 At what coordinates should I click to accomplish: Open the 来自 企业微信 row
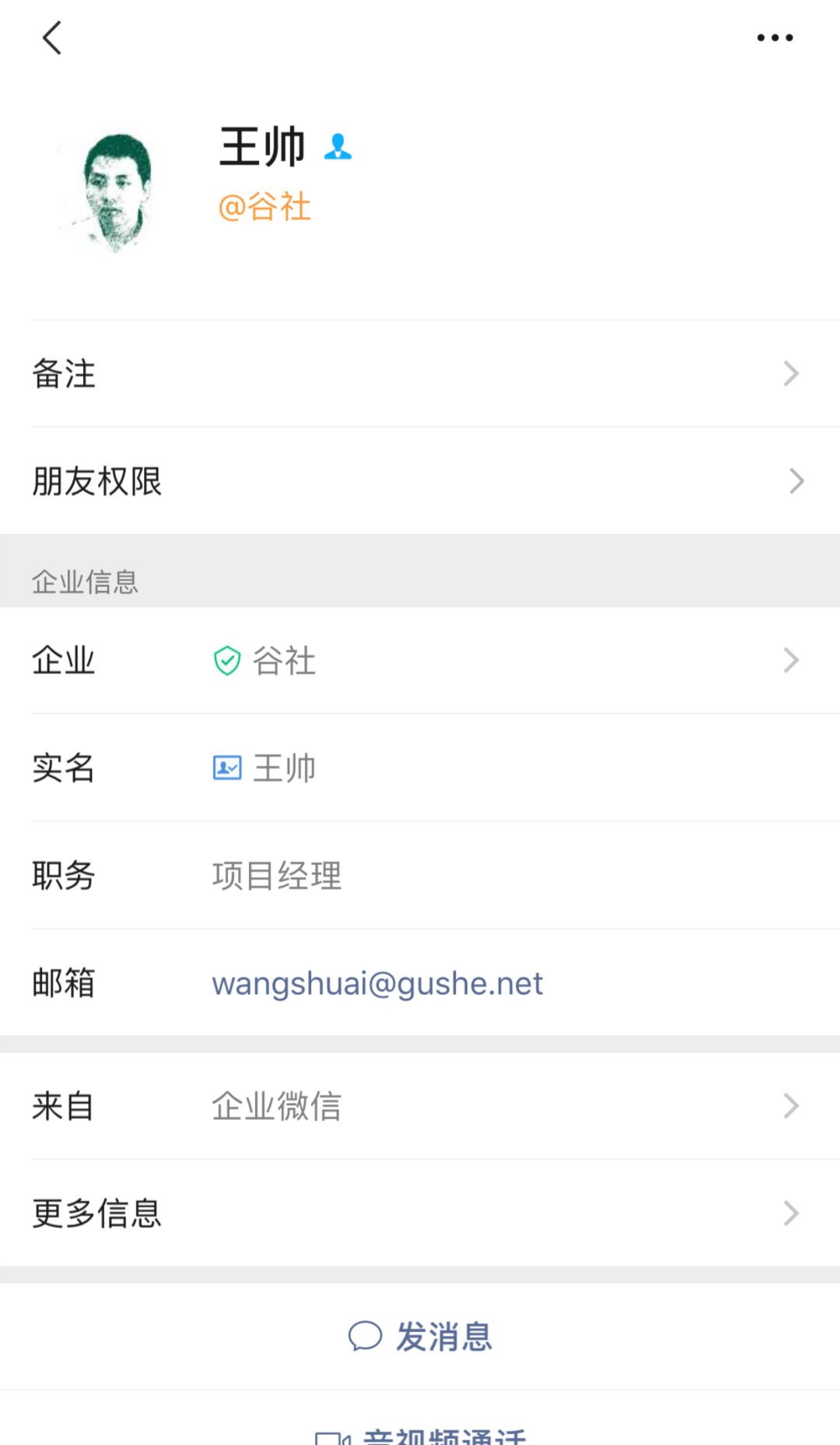[x=420, y=1106]
